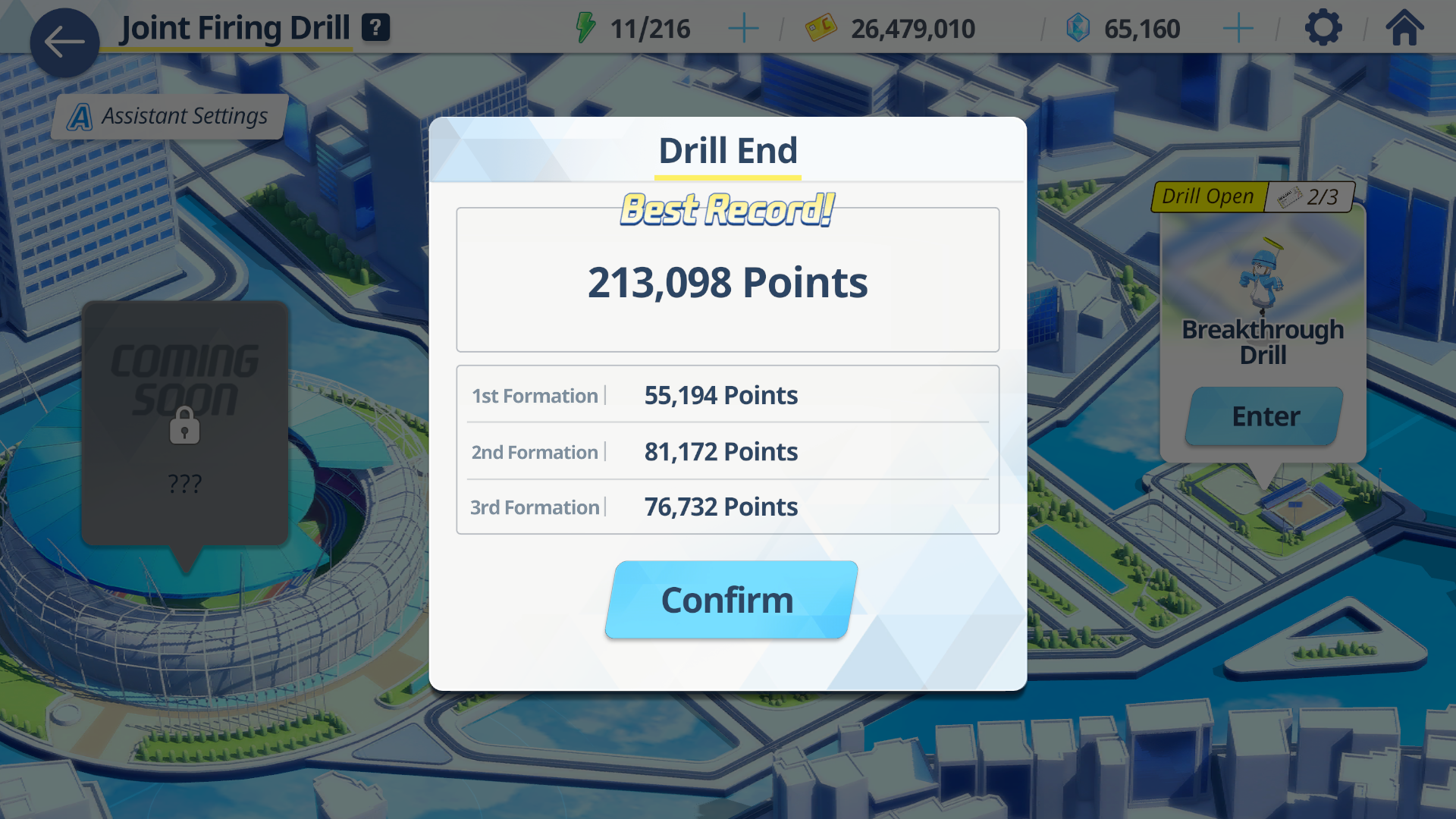Open the settings gear
1456x819 pixels.
pyautogui.click(x=1323, y=29)
